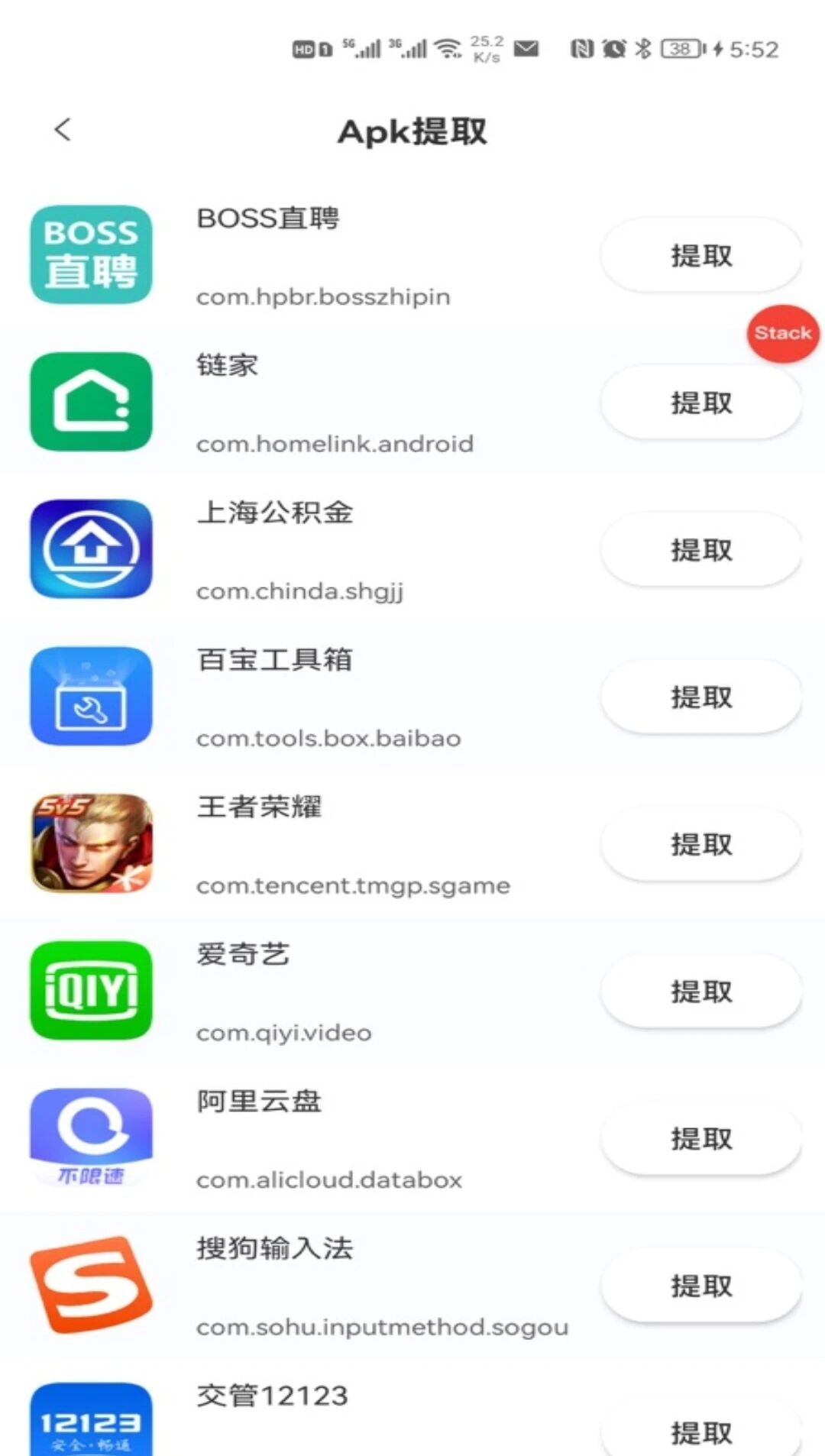
Task: Select the BOSS直聘 app icon
Action: tap(90, 255)
